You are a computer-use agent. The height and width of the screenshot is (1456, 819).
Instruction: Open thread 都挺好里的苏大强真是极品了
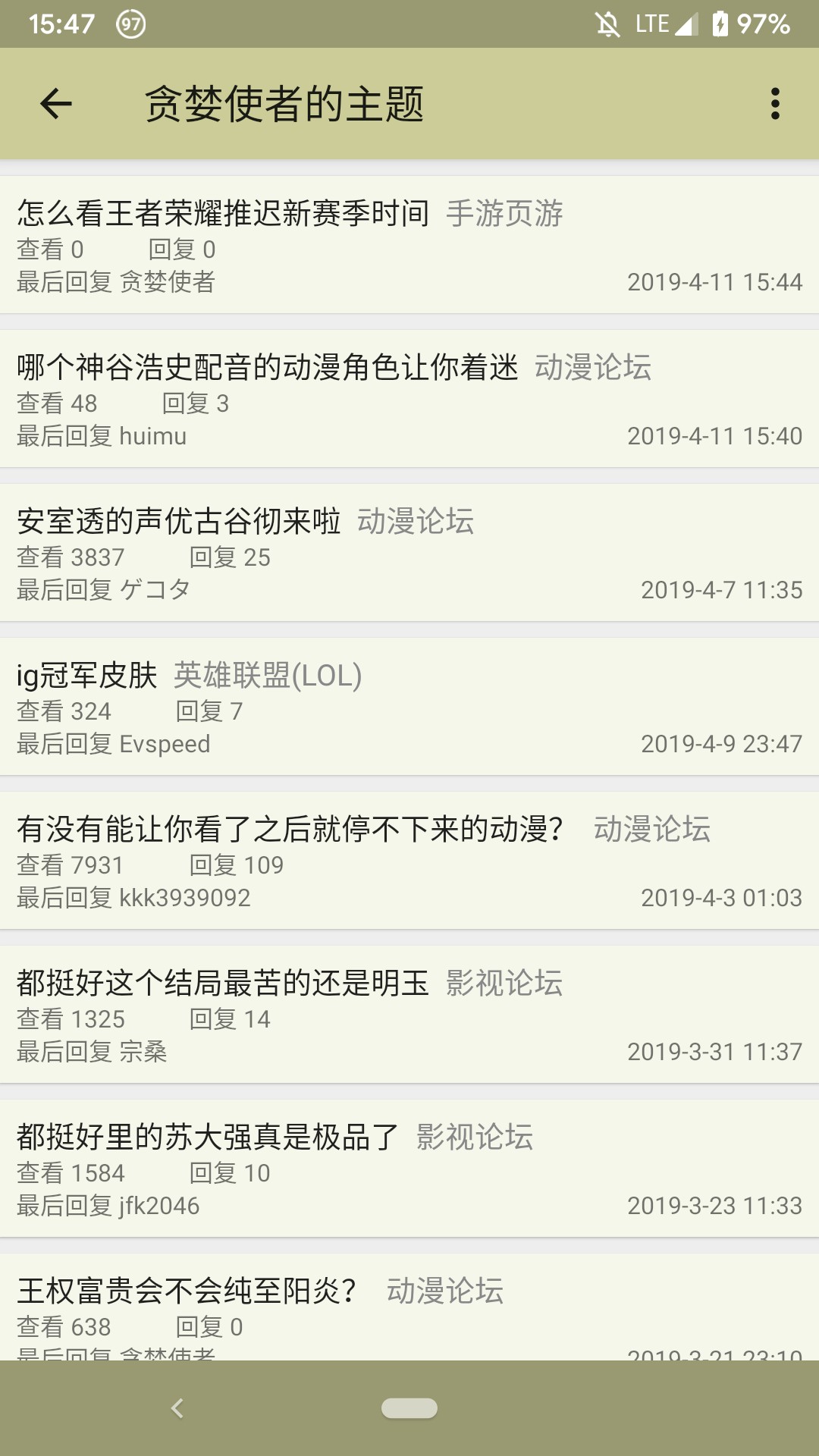pos(208,1137)
